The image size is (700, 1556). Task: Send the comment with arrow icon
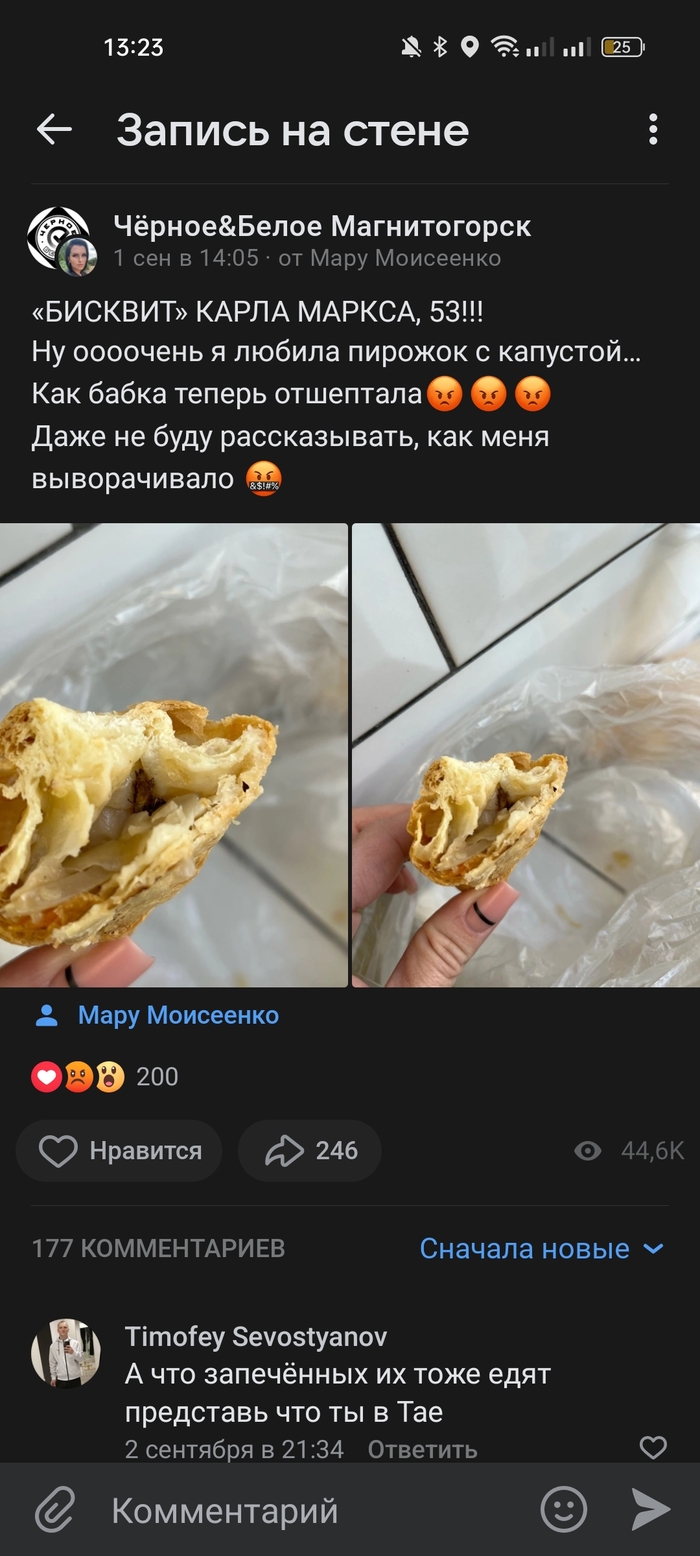(651, 1509)
